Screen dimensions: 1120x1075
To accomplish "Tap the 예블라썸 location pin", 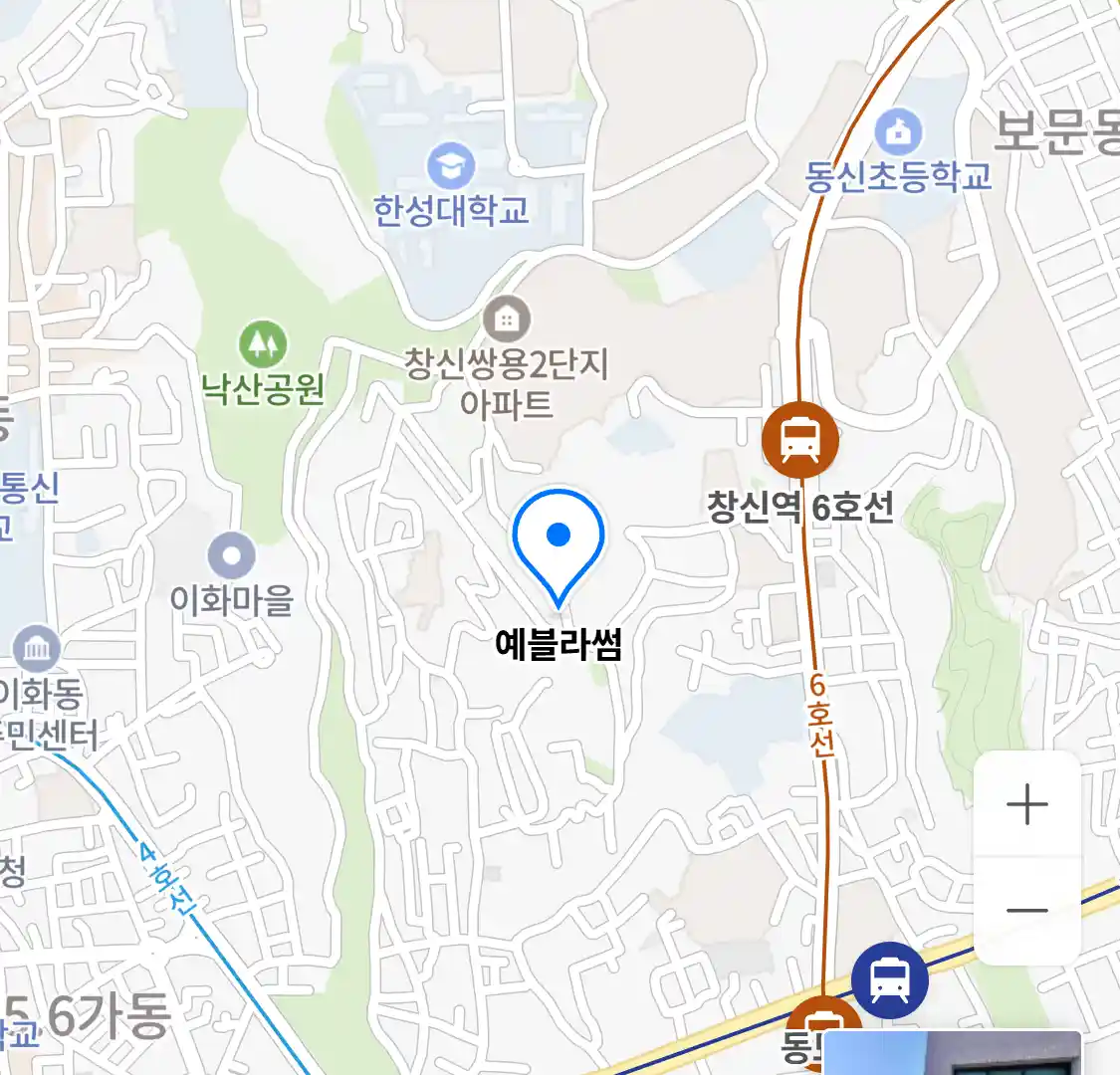I will click(x=559, y=542).
